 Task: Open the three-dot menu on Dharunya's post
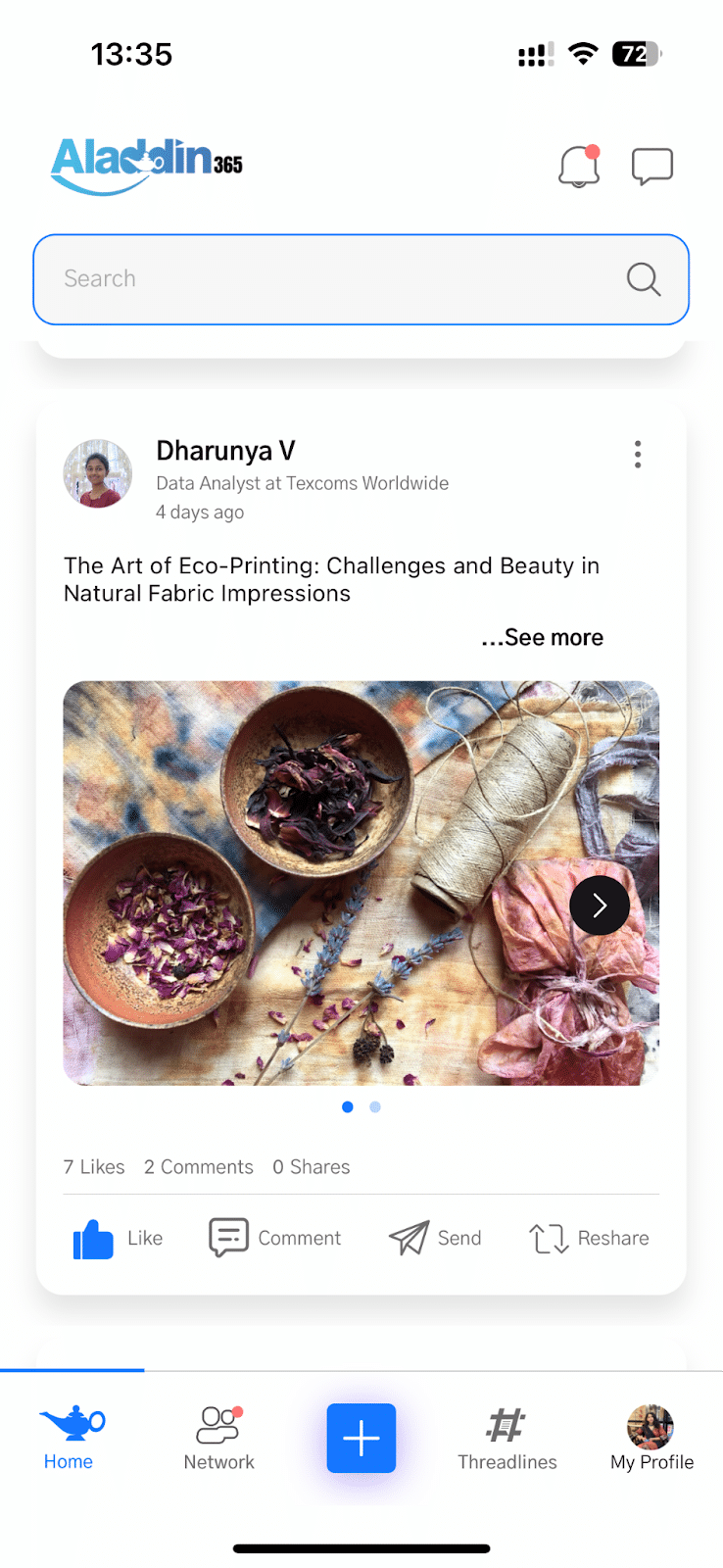click(x=638, y=454)
